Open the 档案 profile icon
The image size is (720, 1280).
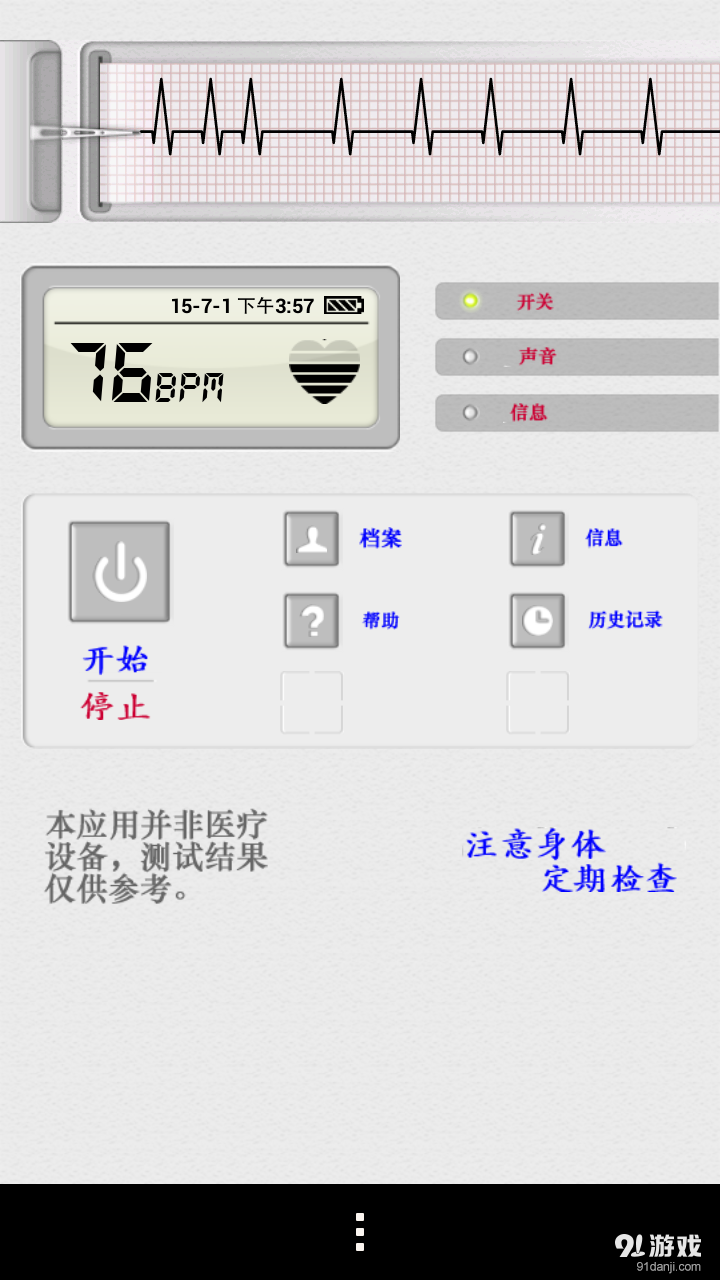(311, 539)
